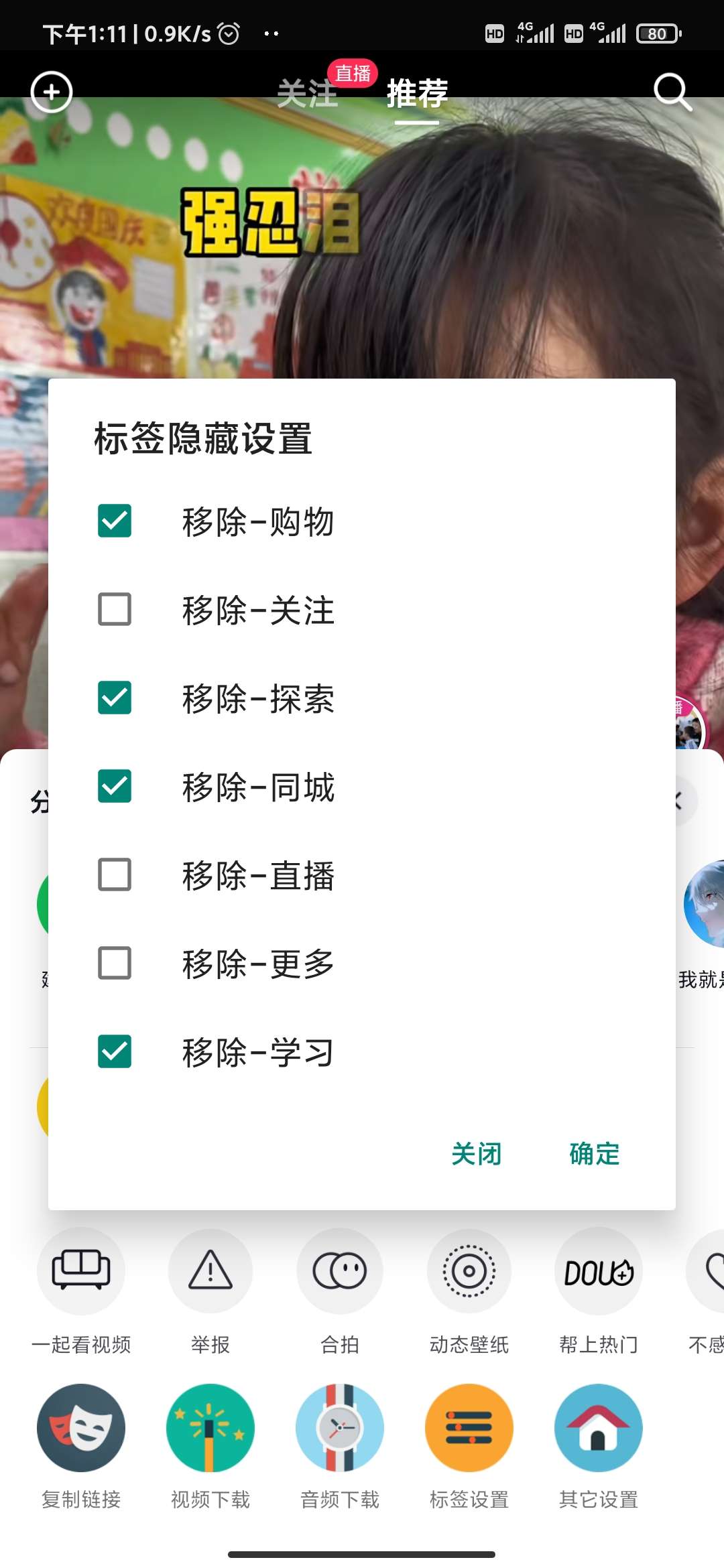This screenshot has height=1568, width=724.
Task: Uncheck the 移除-探索 option
Action: (115, 698)
